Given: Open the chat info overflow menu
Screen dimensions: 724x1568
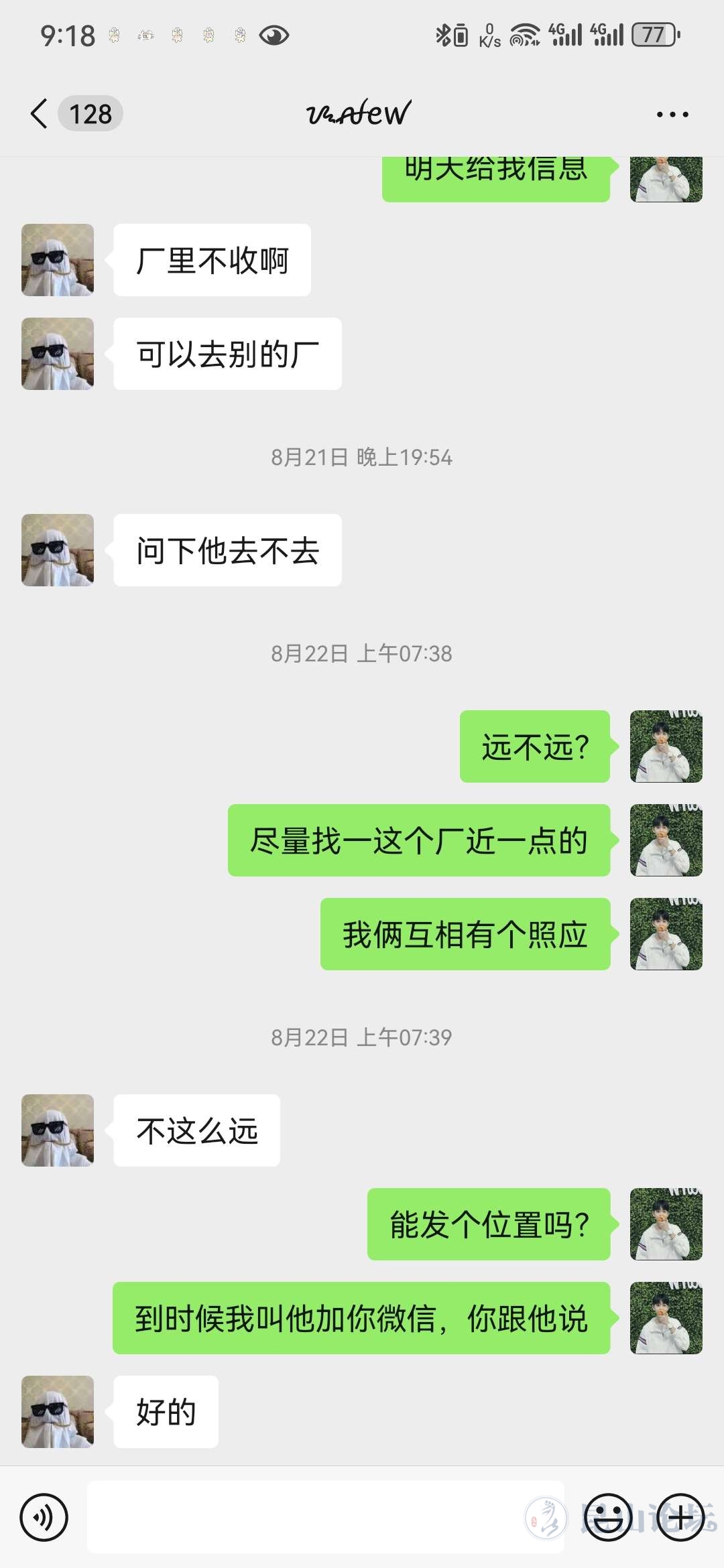Looking at the screenshot, I should pos(672,115).
